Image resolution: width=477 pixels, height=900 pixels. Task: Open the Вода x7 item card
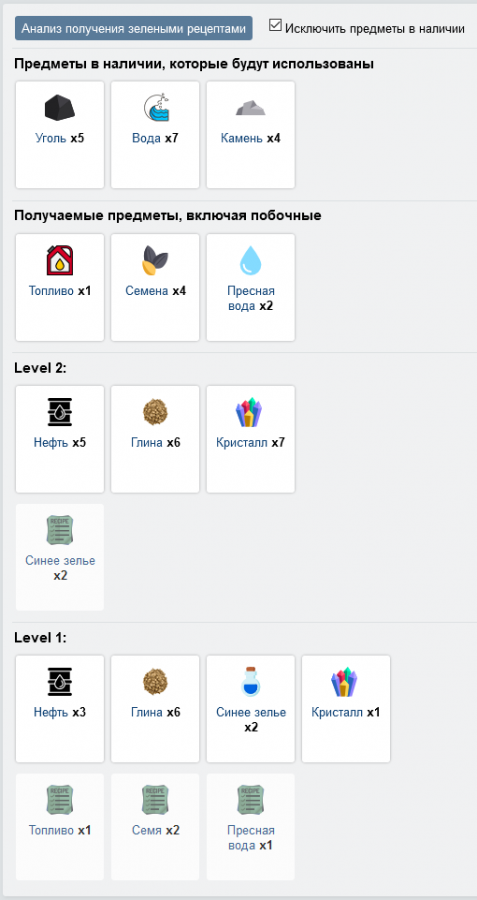(x=155, y=135)
